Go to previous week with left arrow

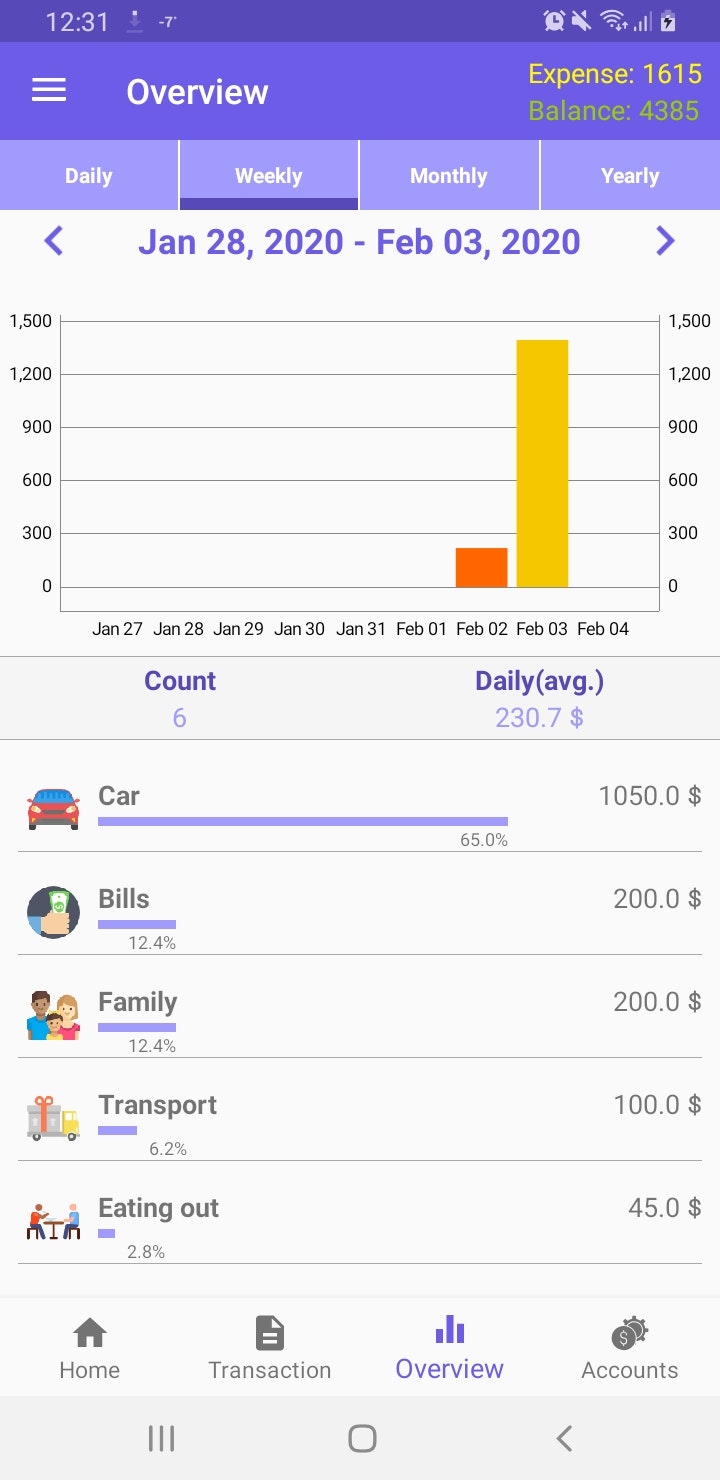point(53,241)
